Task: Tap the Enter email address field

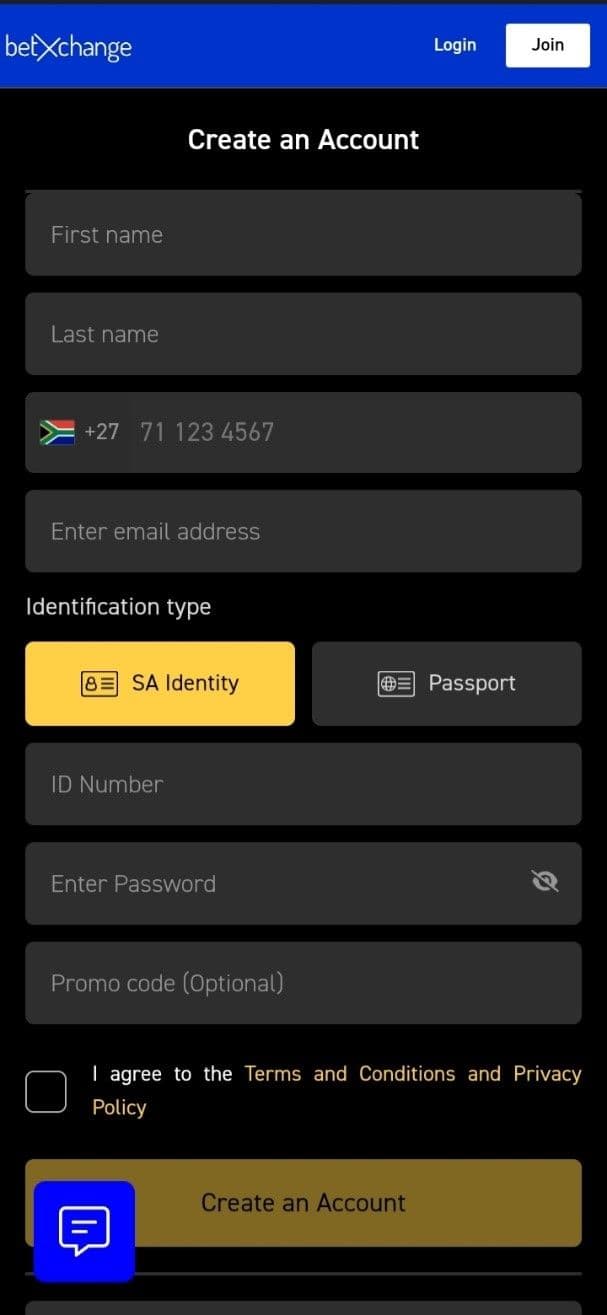Action: 303,531
